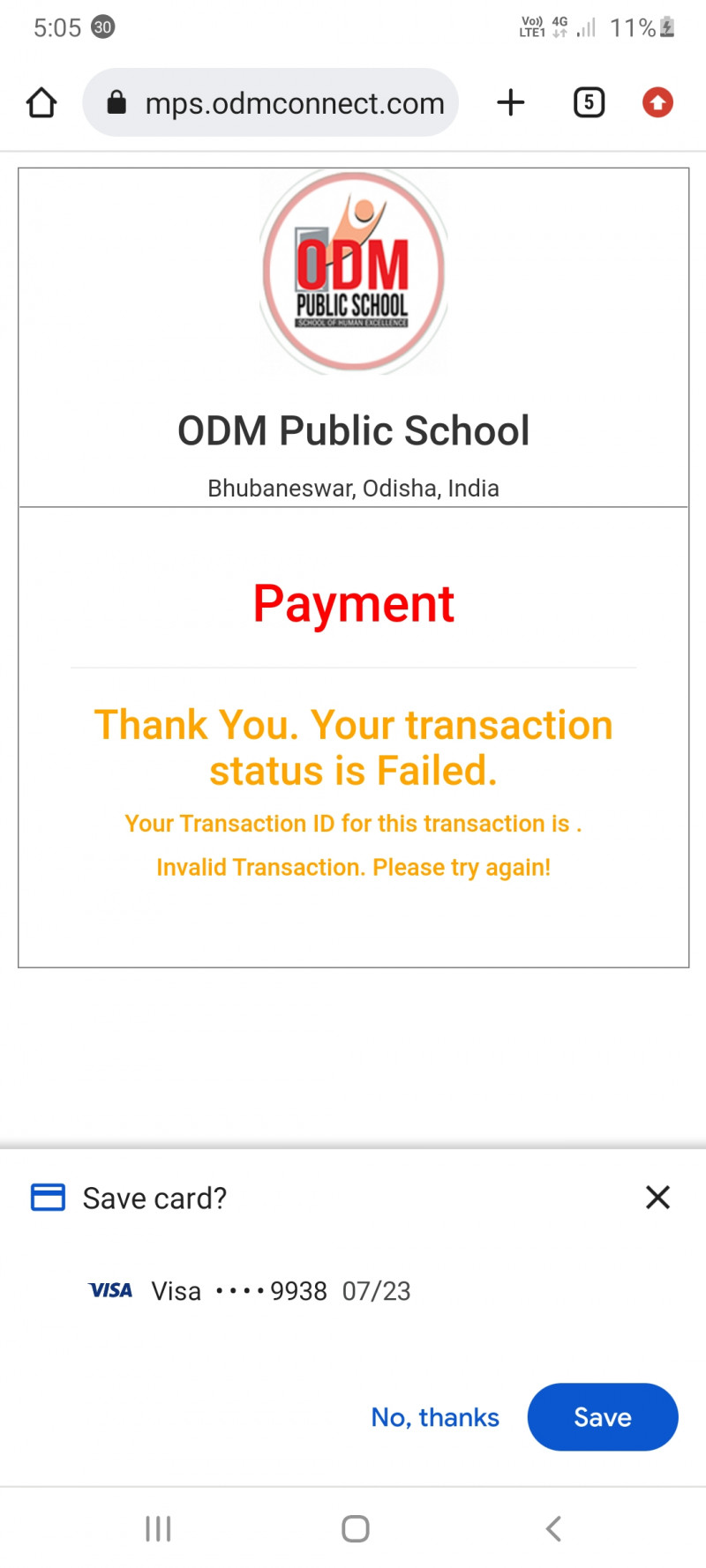
Task: Choose No, thanks for saving card
Action: pos(435,1417)
